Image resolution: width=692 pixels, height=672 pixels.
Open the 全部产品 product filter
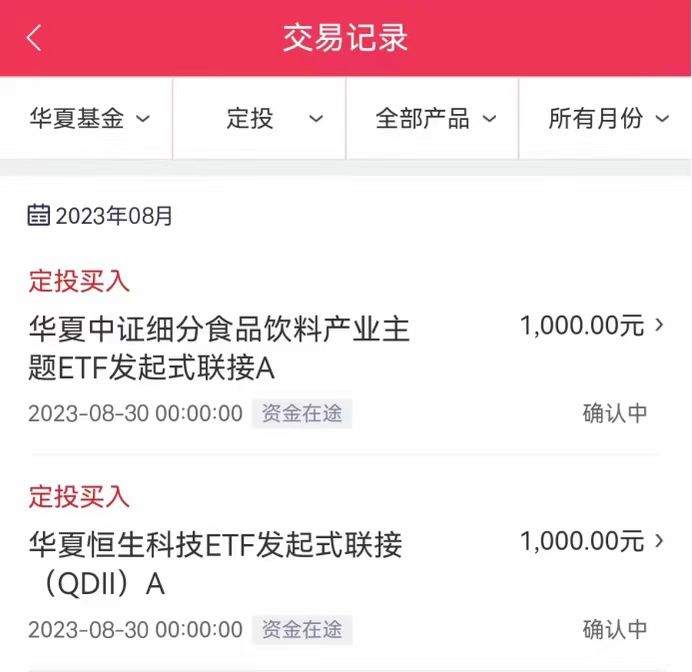(434, 119)
